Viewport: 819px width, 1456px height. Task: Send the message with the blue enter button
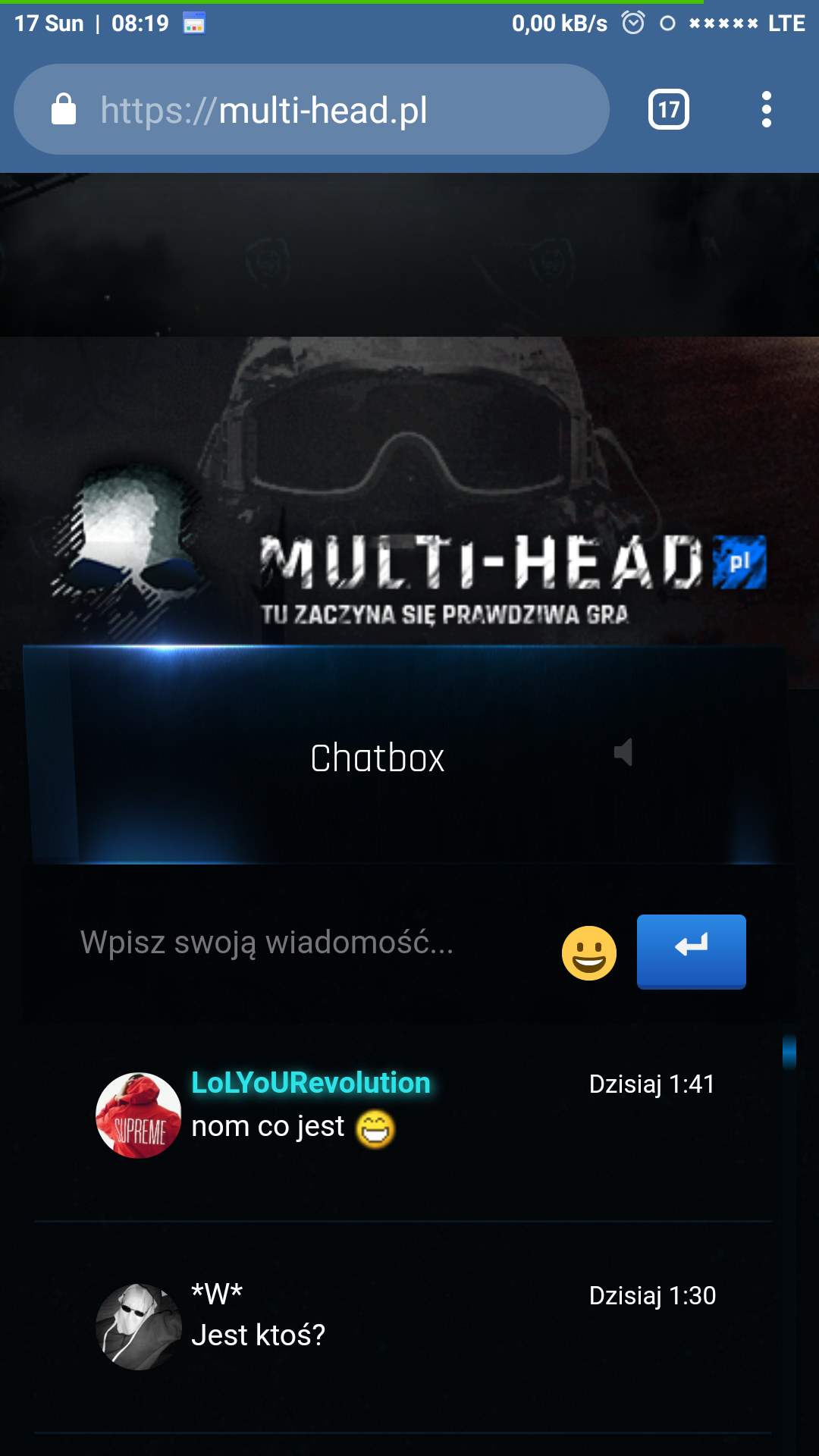coord(691,951)
